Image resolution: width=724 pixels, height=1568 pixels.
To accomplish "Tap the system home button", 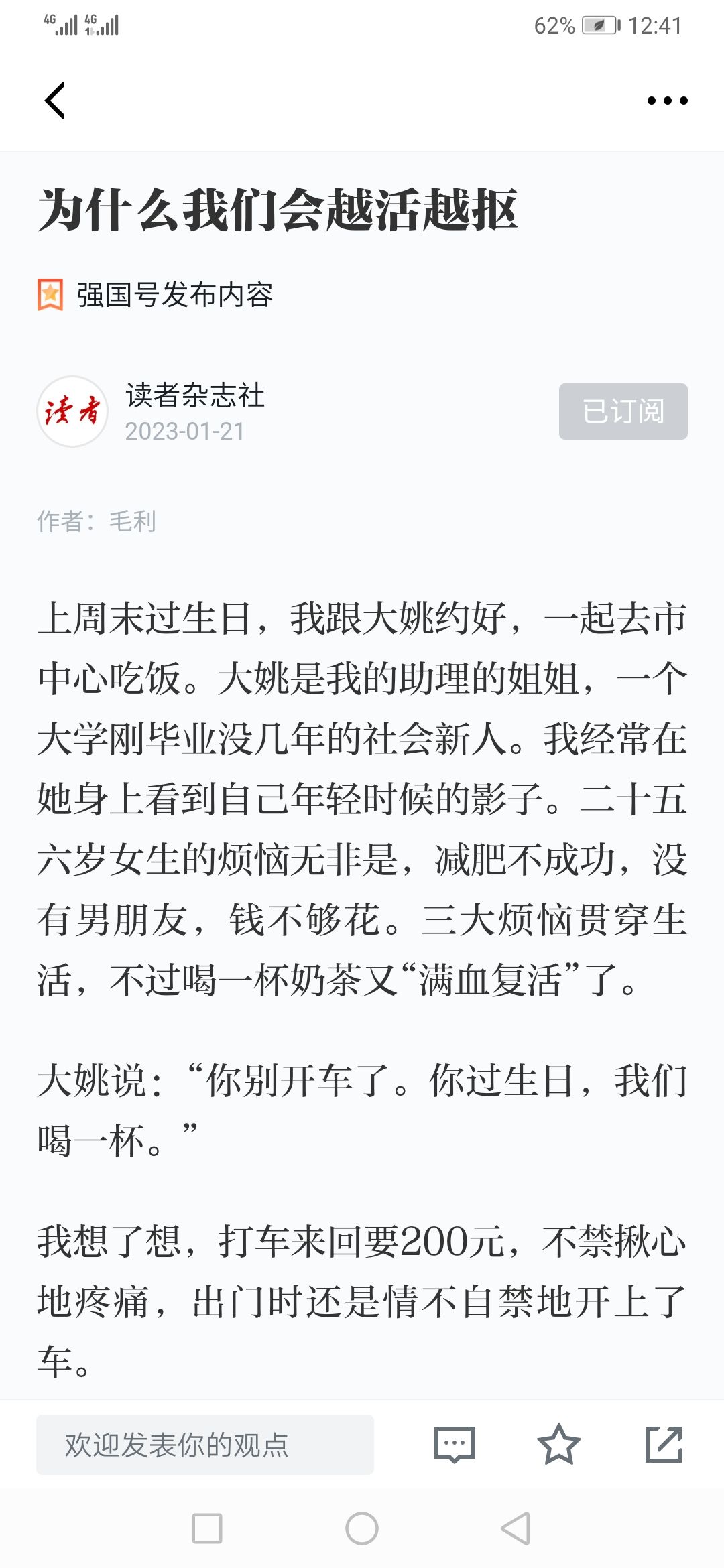I will [x=362, y=1528].
